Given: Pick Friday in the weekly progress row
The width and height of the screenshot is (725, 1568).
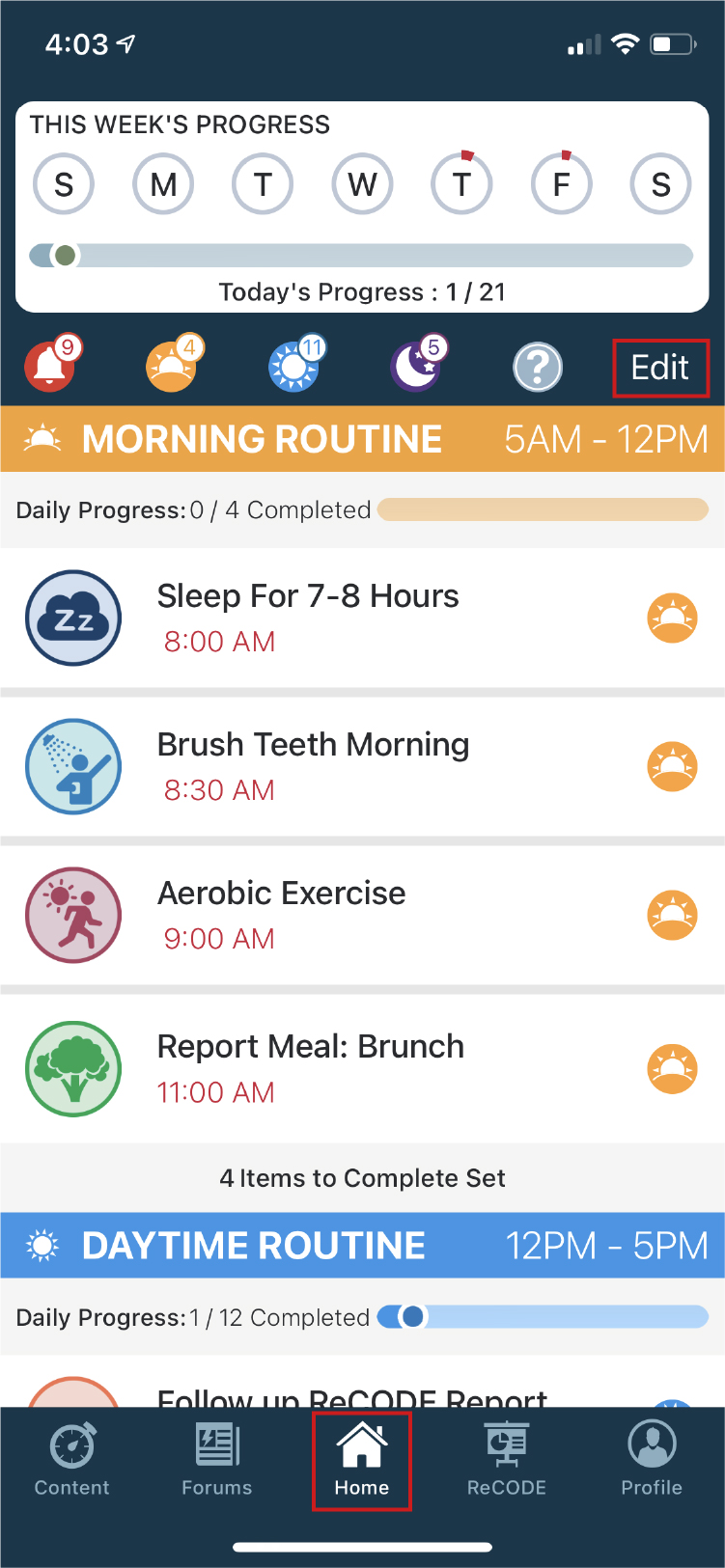Looking at the screenshot, I should [x=561, y=184].
